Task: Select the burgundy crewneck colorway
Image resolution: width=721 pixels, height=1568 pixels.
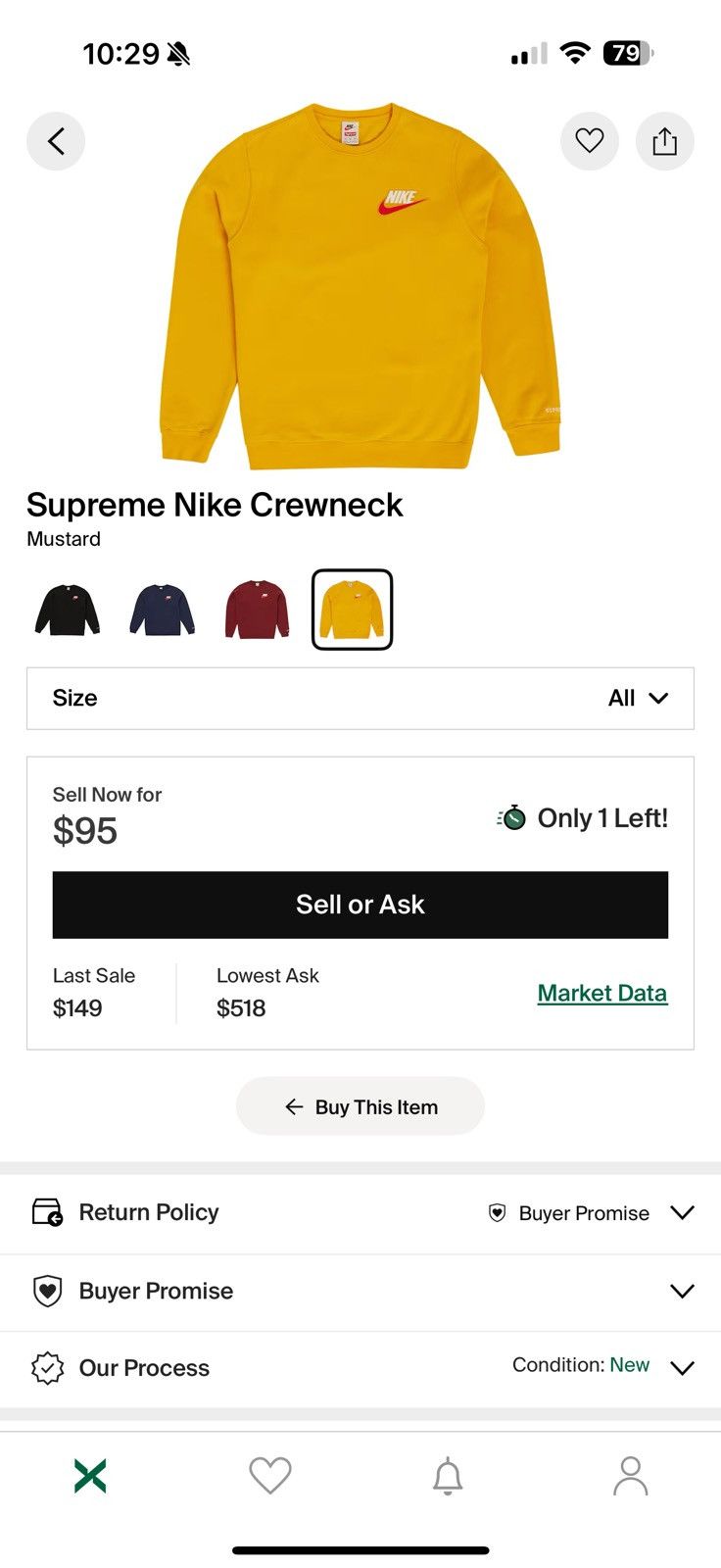Action: coord(256,609)
